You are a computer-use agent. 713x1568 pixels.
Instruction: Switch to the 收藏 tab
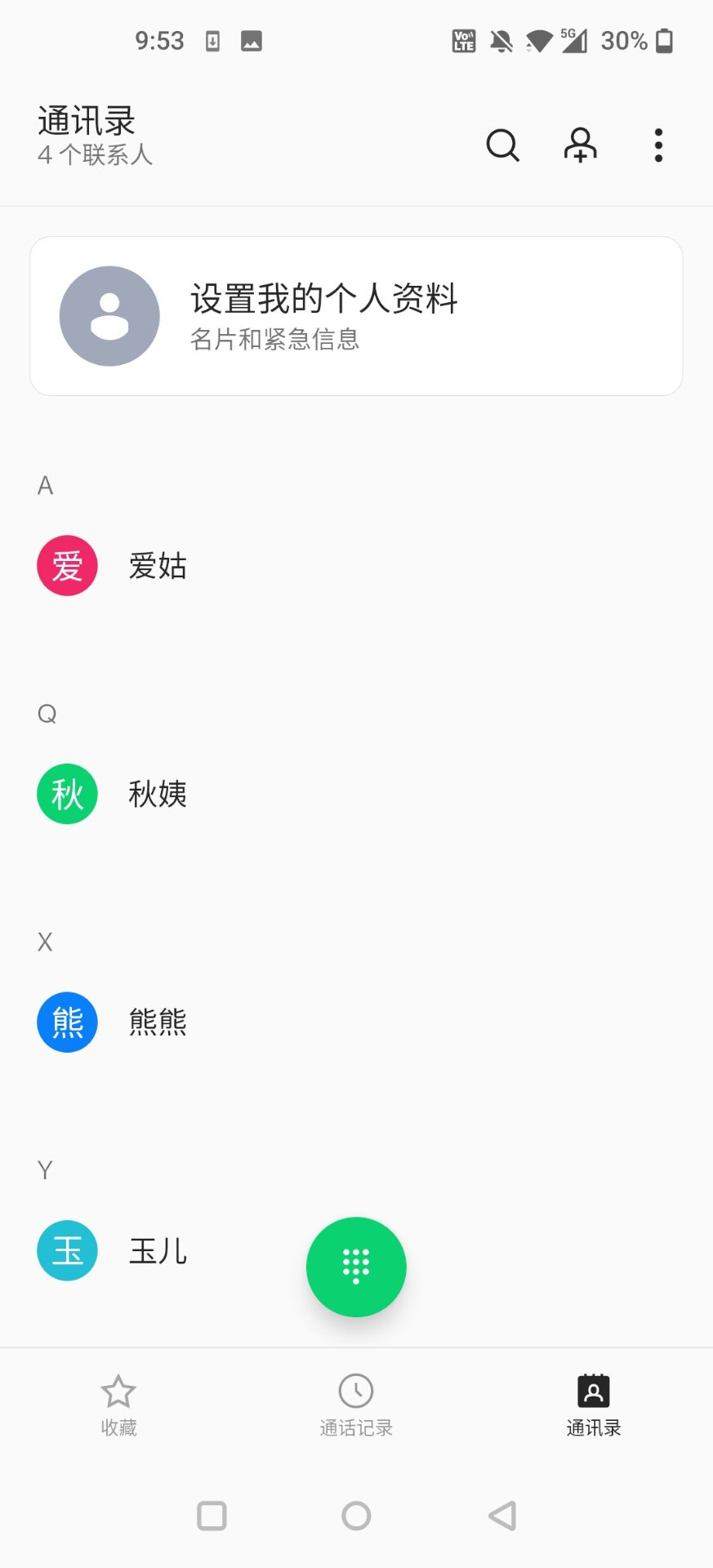point(118,1405)
